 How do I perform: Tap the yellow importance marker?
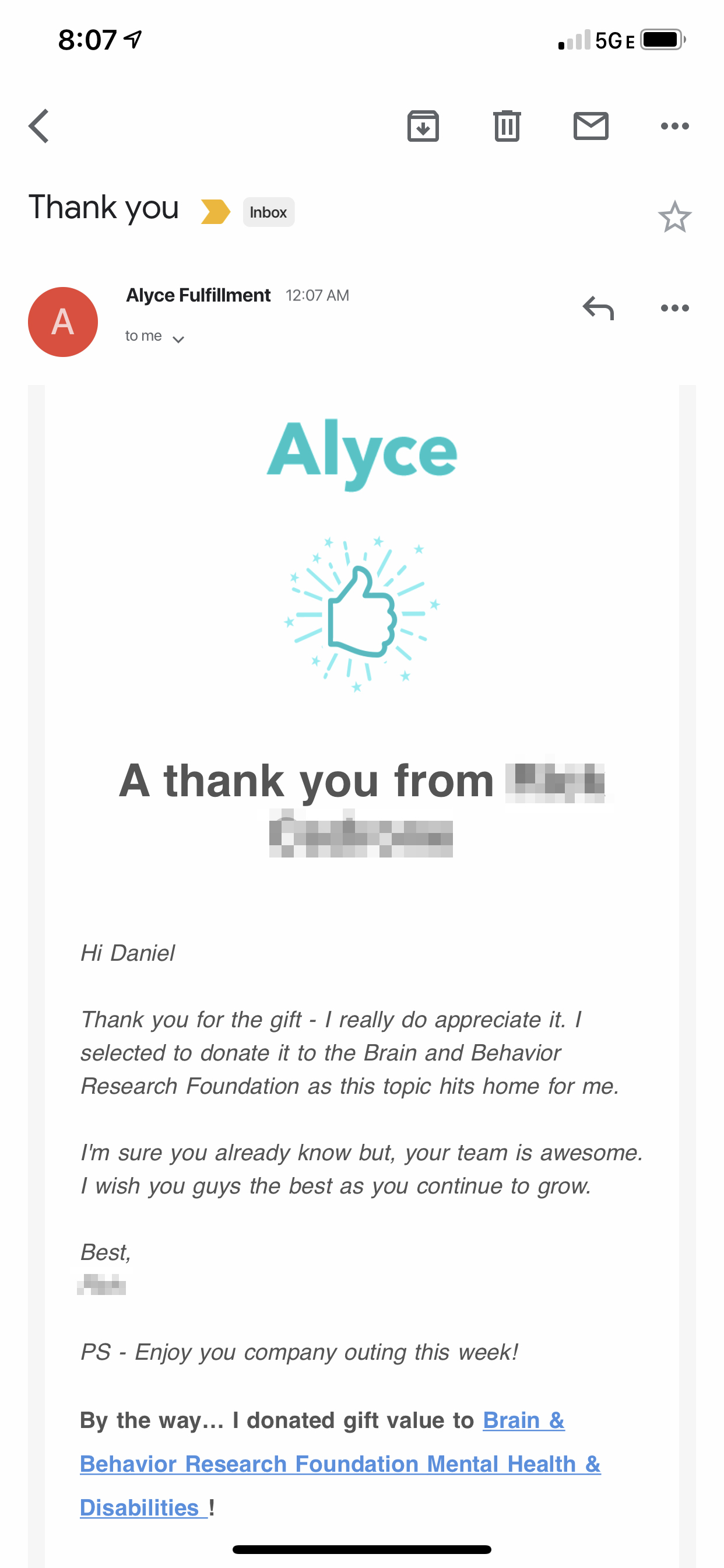[x=215, y=212]
